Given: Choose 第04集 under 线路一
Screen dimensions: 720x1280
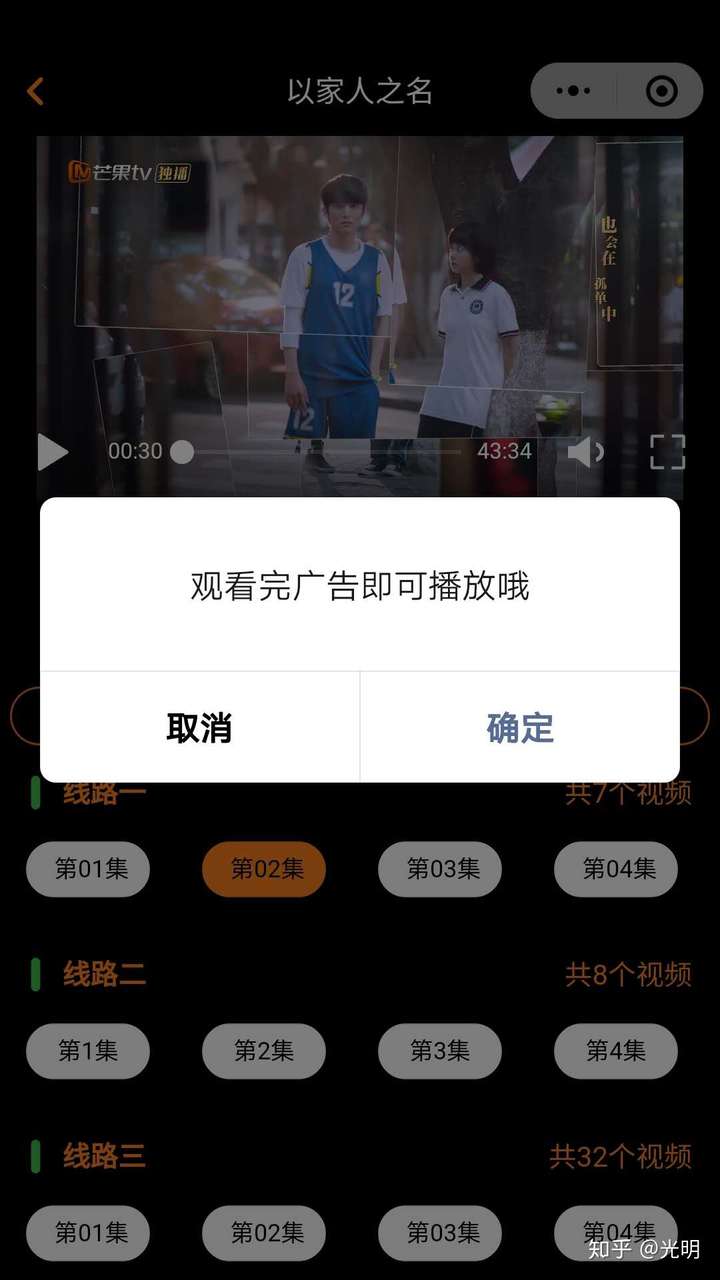Looking at the screenshot, I should pos(616,868).
